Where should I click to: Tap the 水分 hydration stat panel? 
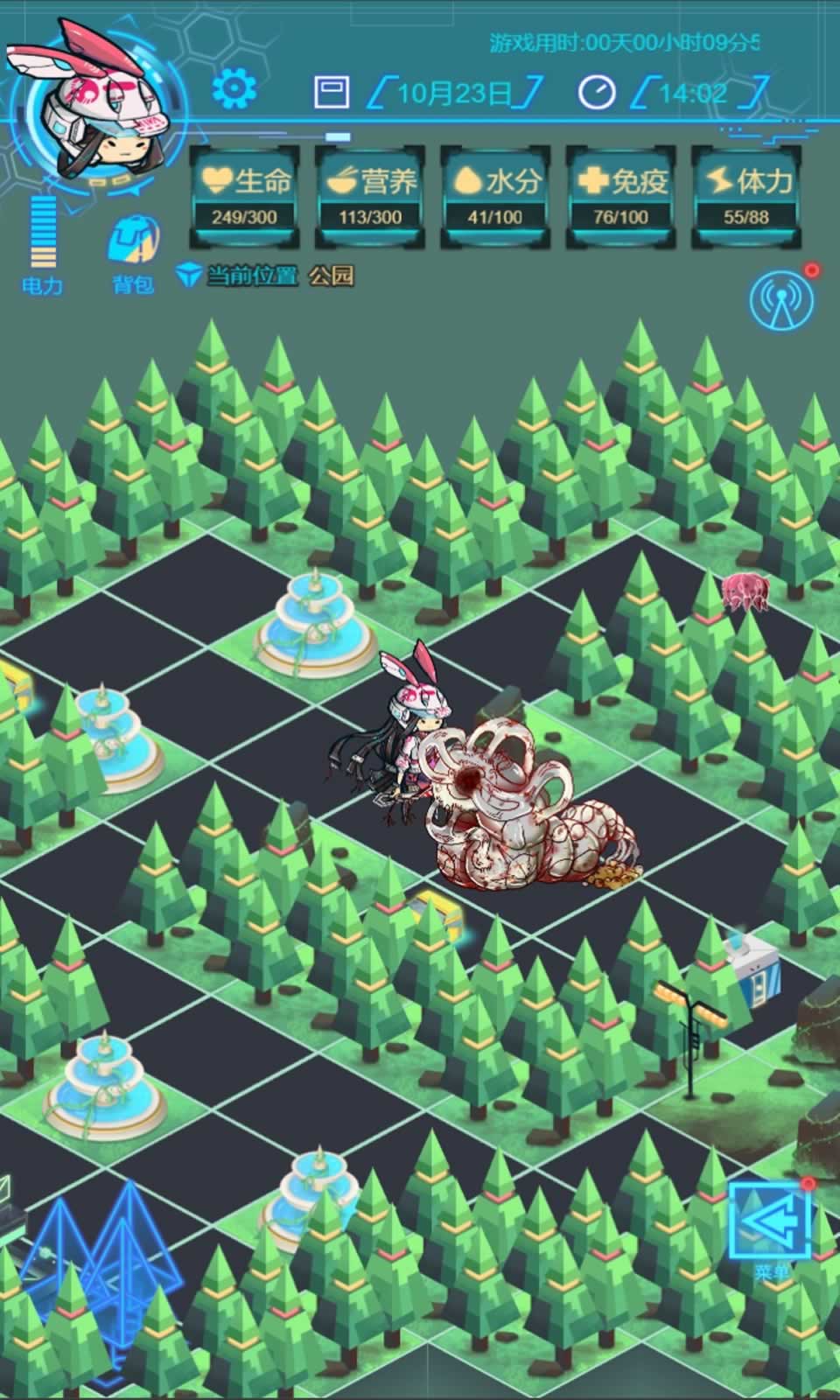[x=495, y=195]
